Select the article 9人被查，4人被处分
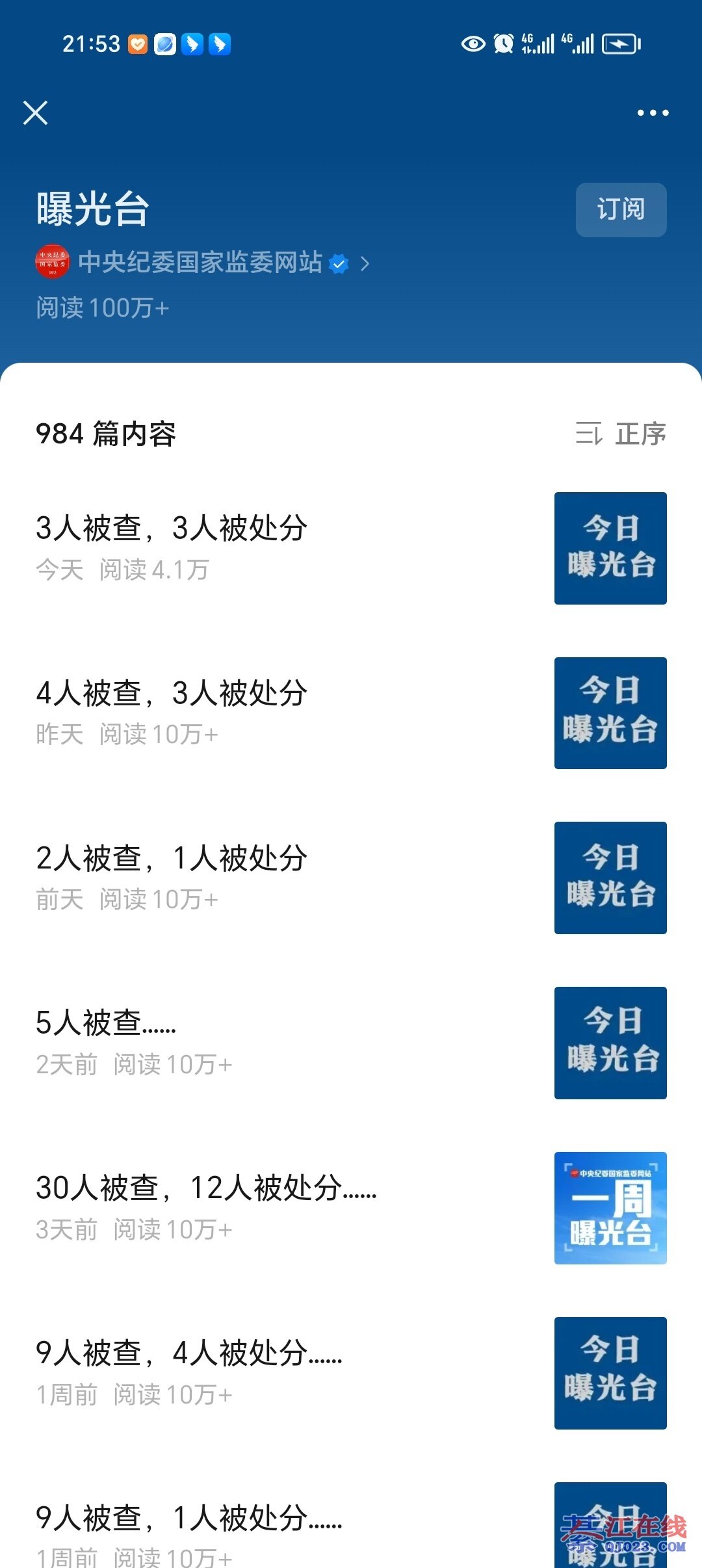The width and height of the screenshot is (702, 1568). (x=188, y=1353)
